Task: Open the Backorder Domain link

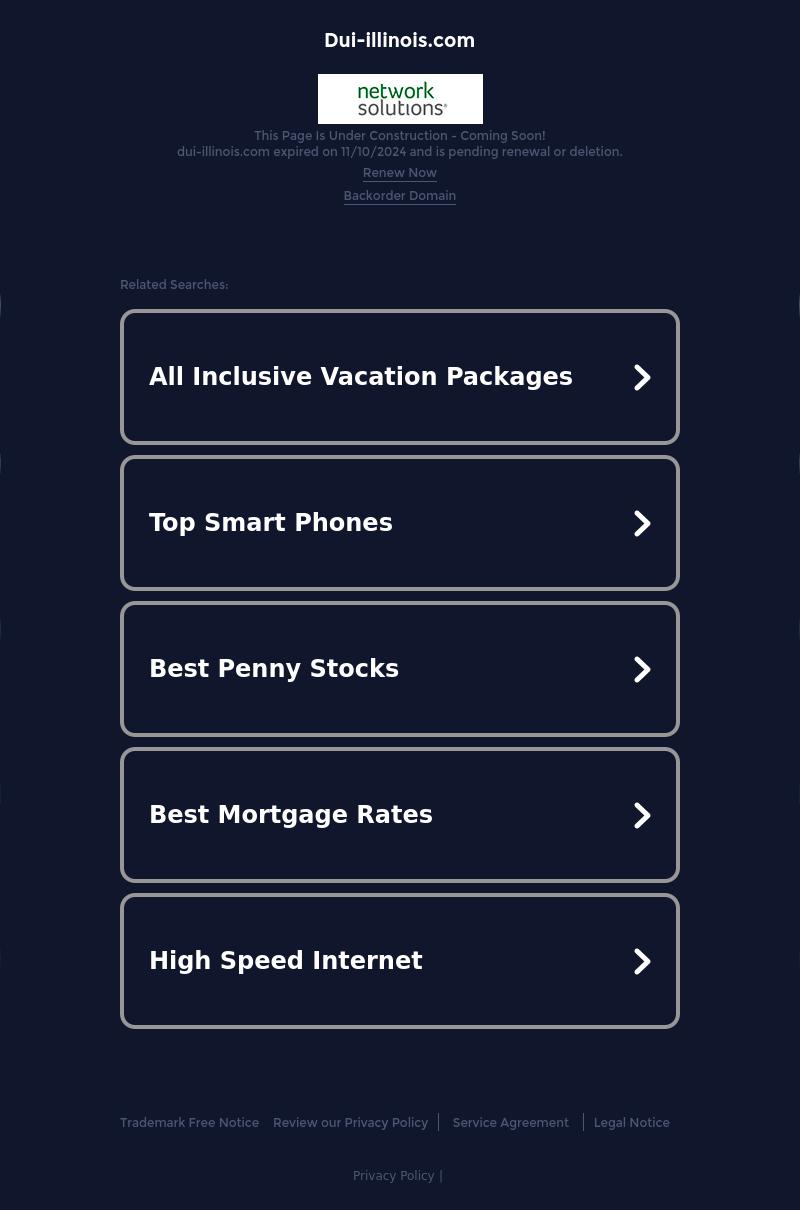Action: click(x=399, y=196)
